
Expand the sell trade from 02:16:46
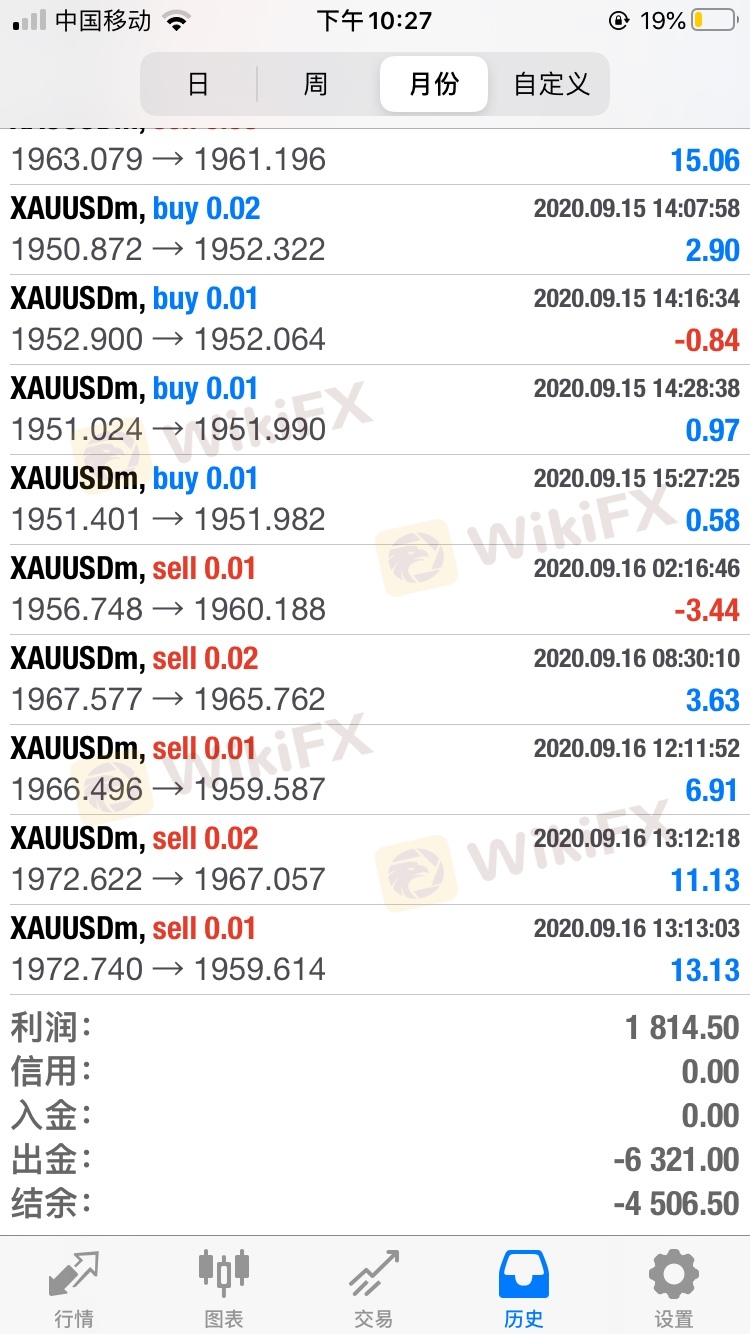pyautogui.click(x=375, y=590)
